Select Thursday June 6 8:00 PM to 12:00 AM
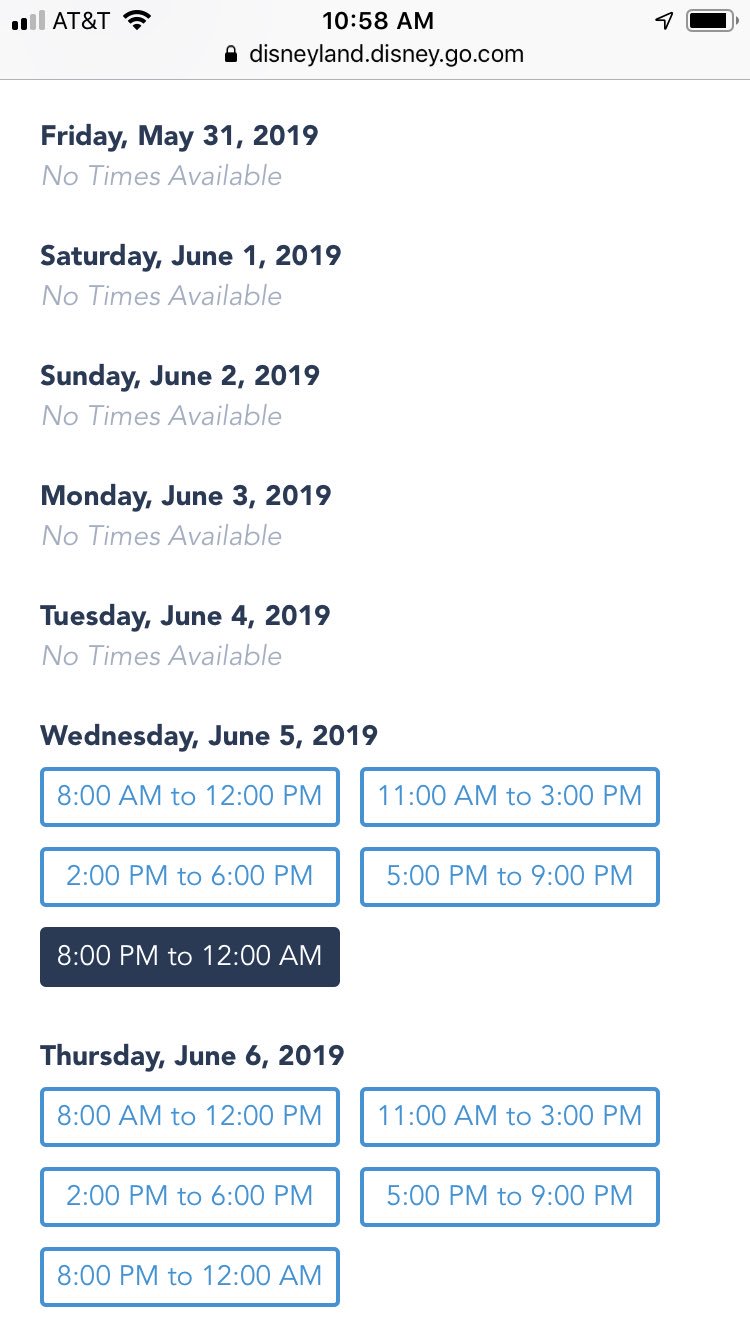 [x=190, y=1276]
